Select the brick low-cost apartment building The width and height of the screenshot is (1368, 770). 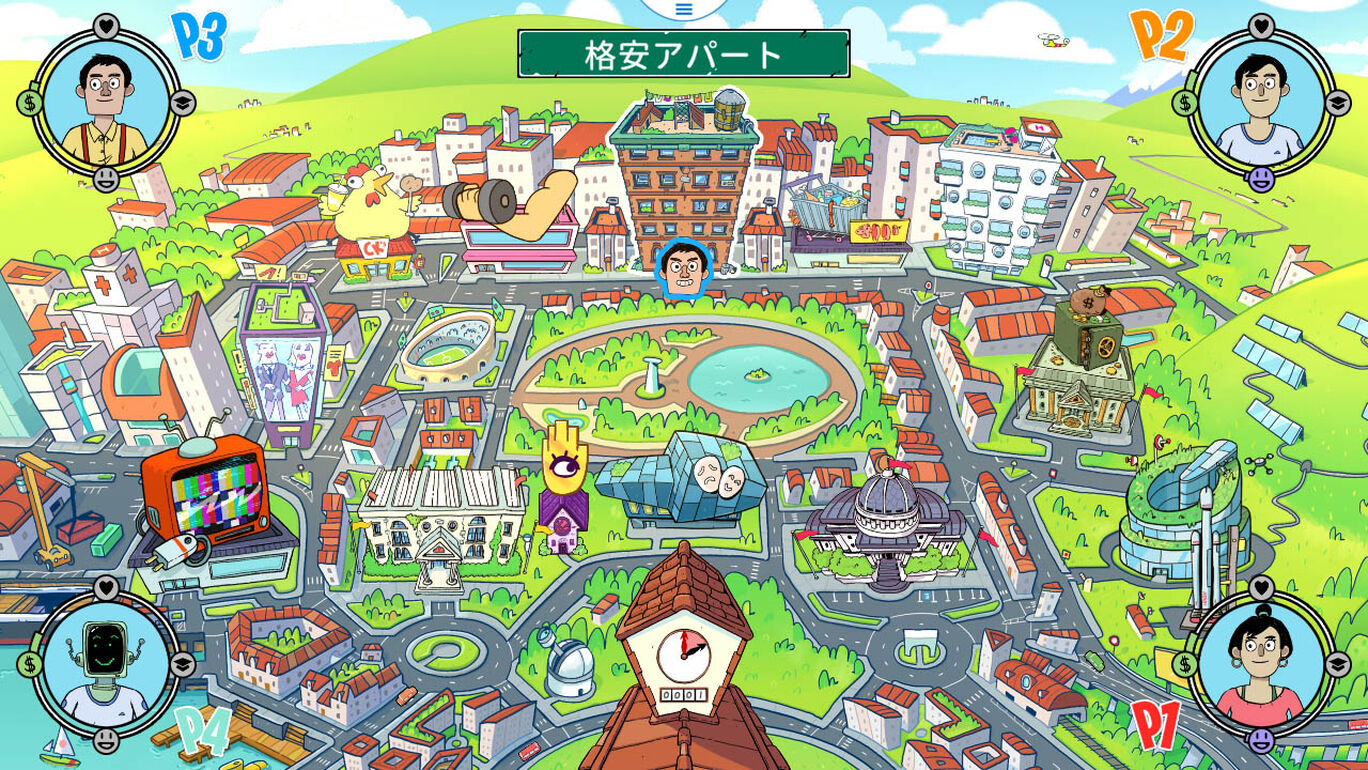coord(684,180)
